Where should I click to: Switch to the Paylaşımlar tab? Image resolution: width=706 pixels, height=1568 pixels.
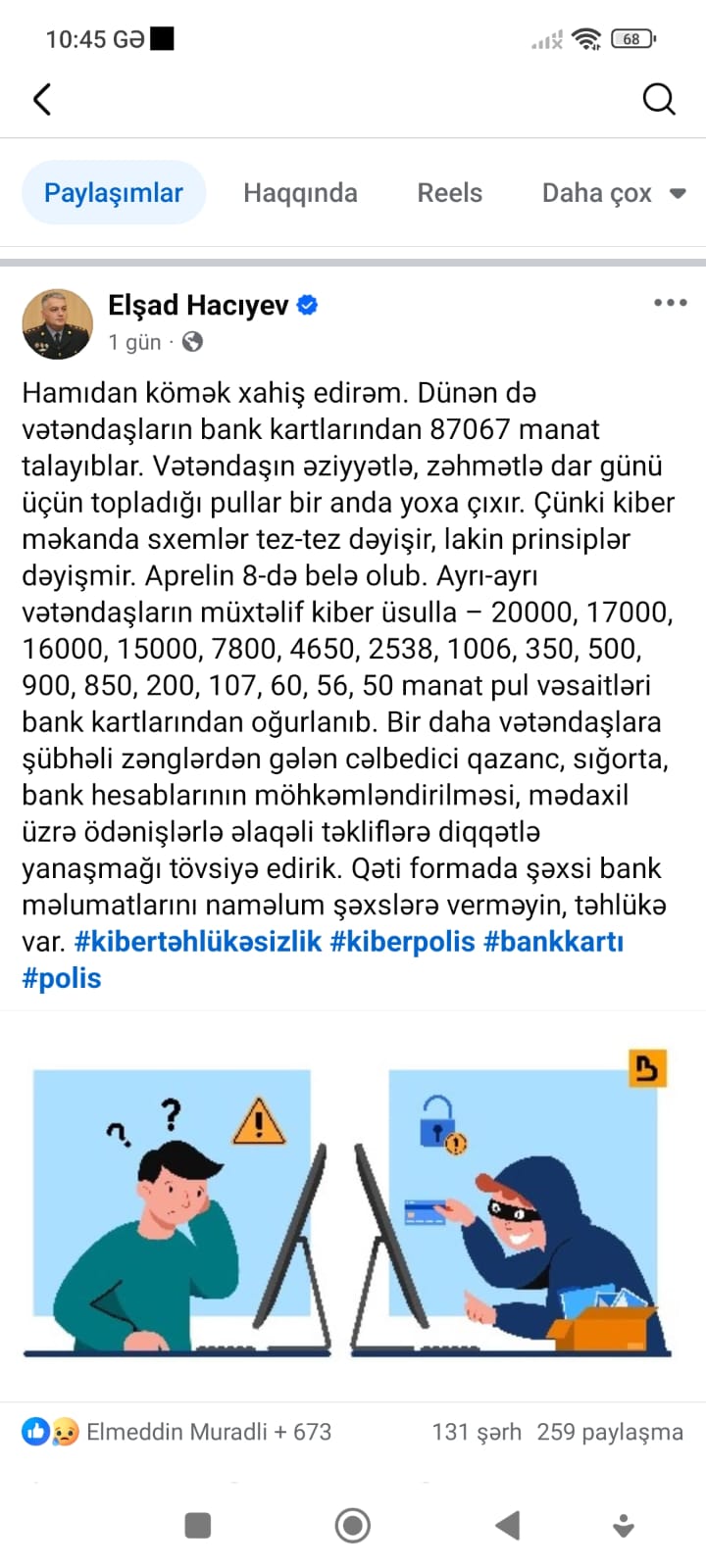point(114,193)
